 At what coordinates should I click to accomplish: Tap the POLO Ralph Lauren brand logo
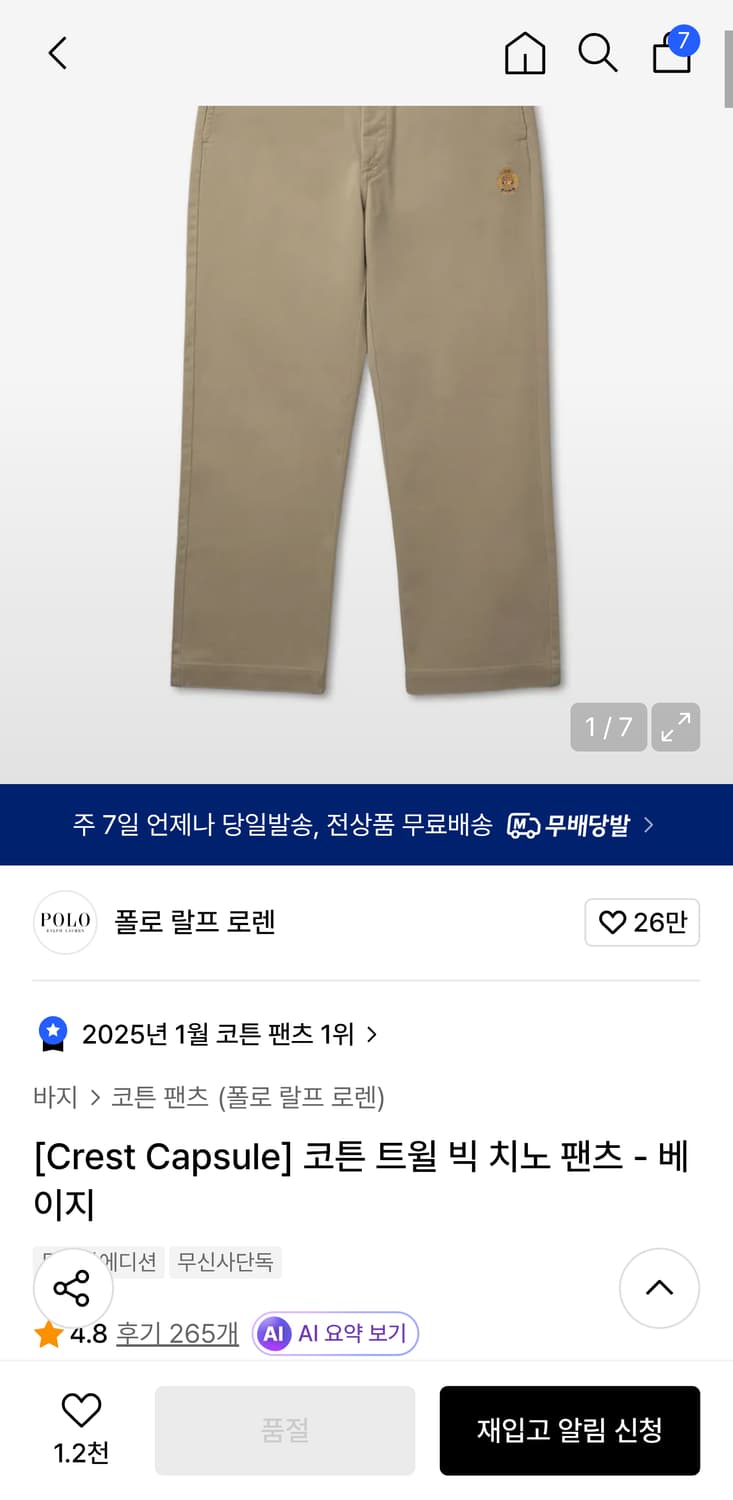64,922
